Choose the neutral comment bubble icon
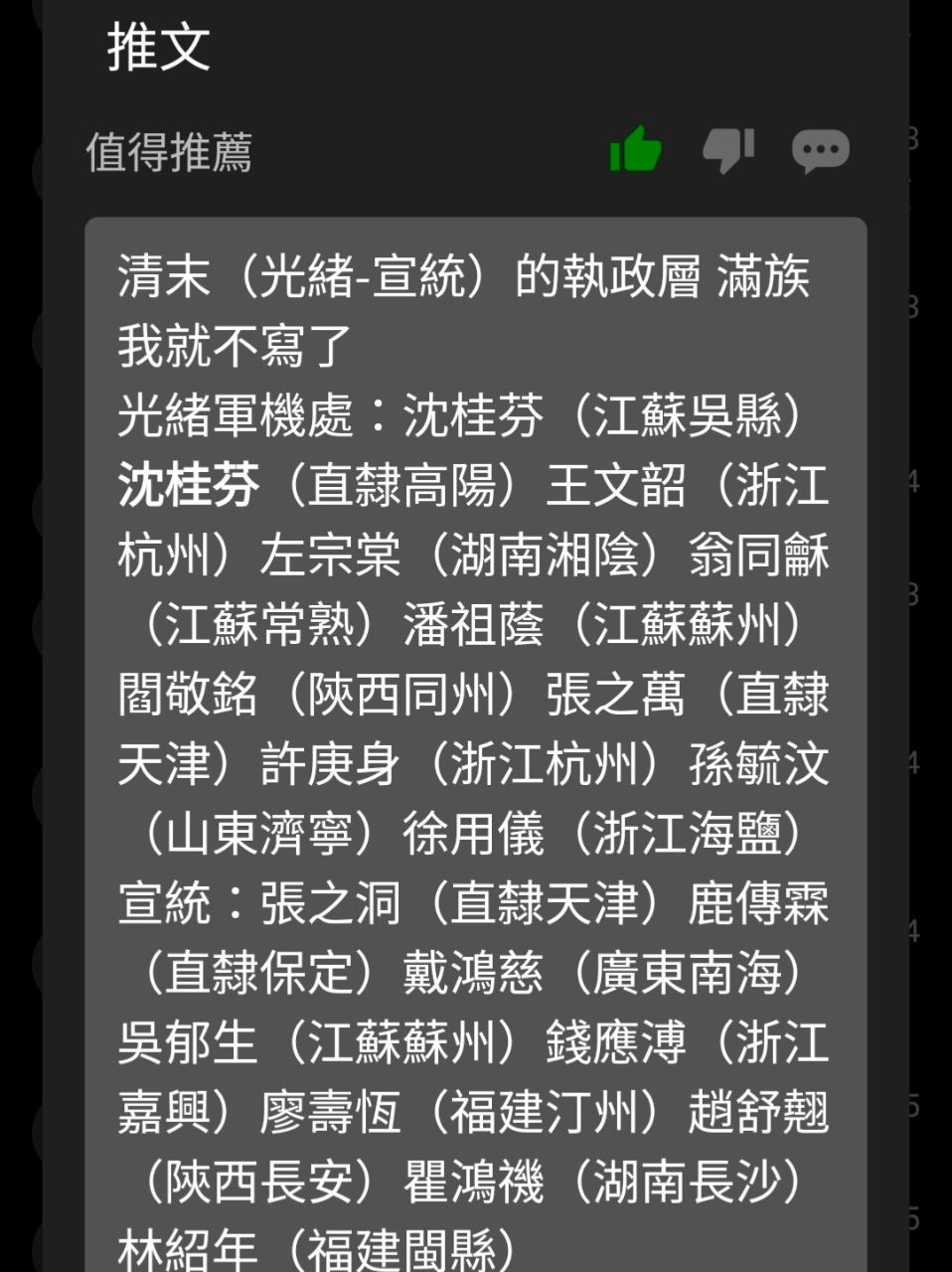 820,151
